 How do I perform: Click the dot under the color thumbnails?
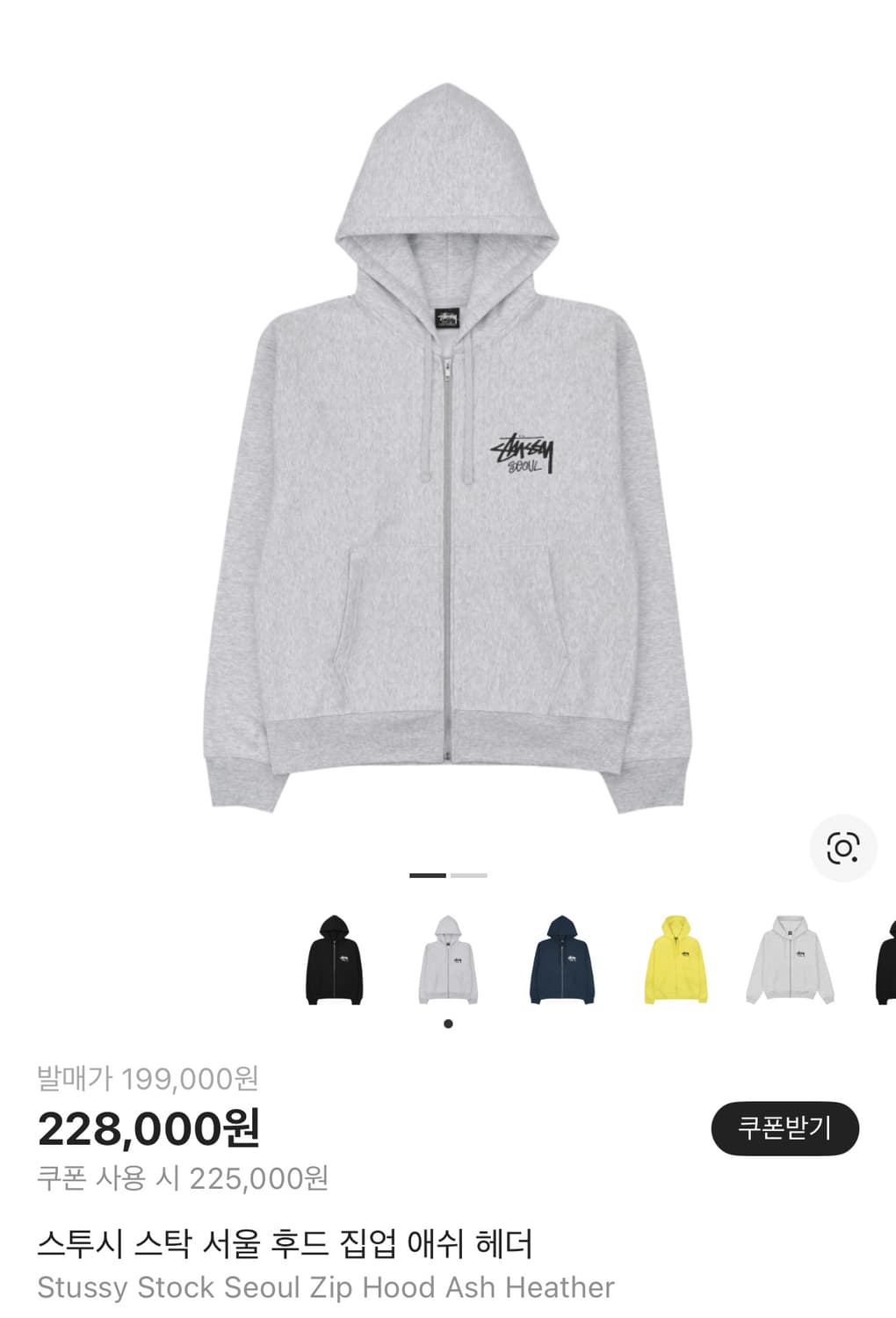[x=447, y=1022]
